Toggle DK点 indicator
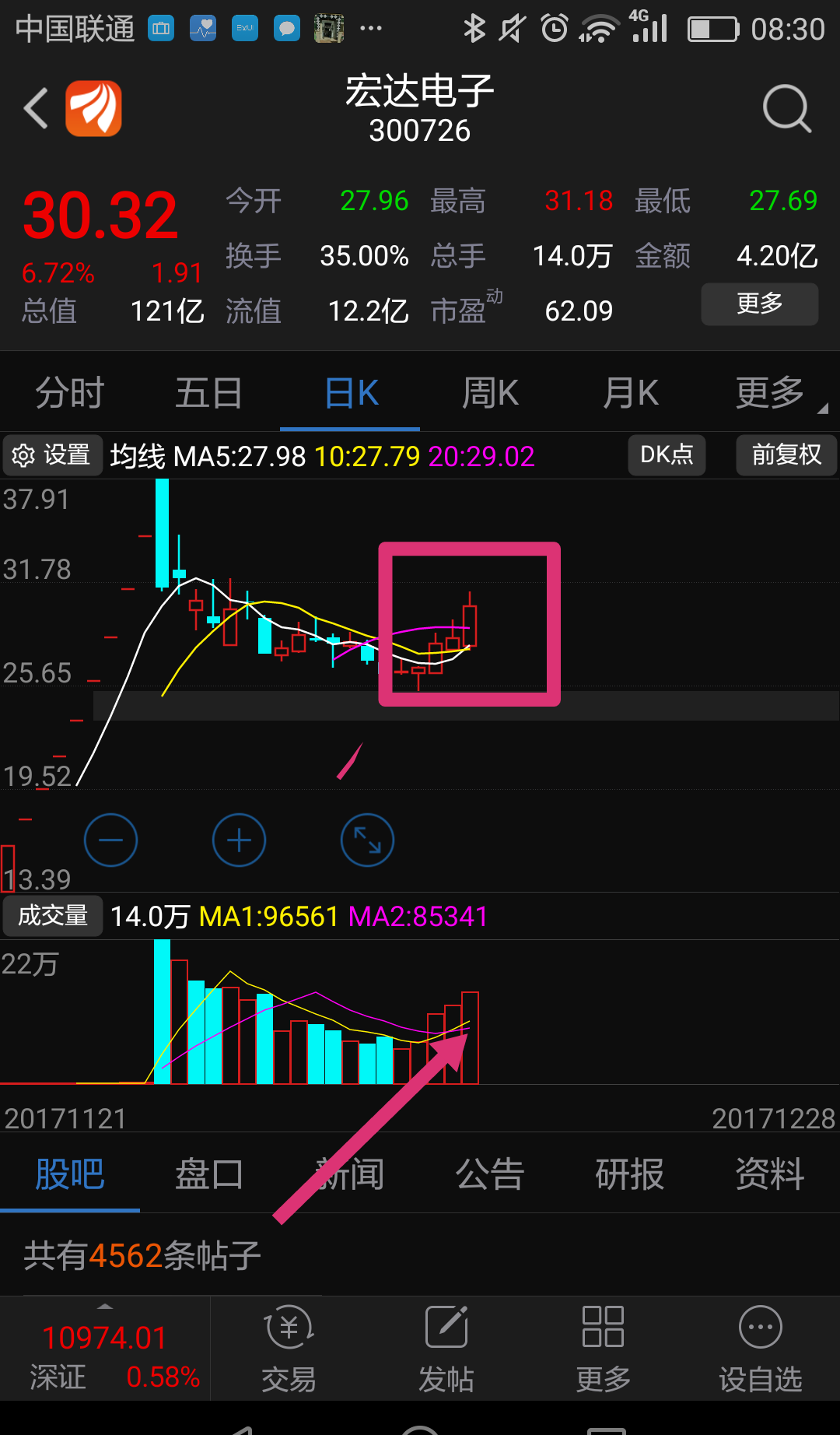Viewport: 840px width, 1435px height. coord(667,455)
